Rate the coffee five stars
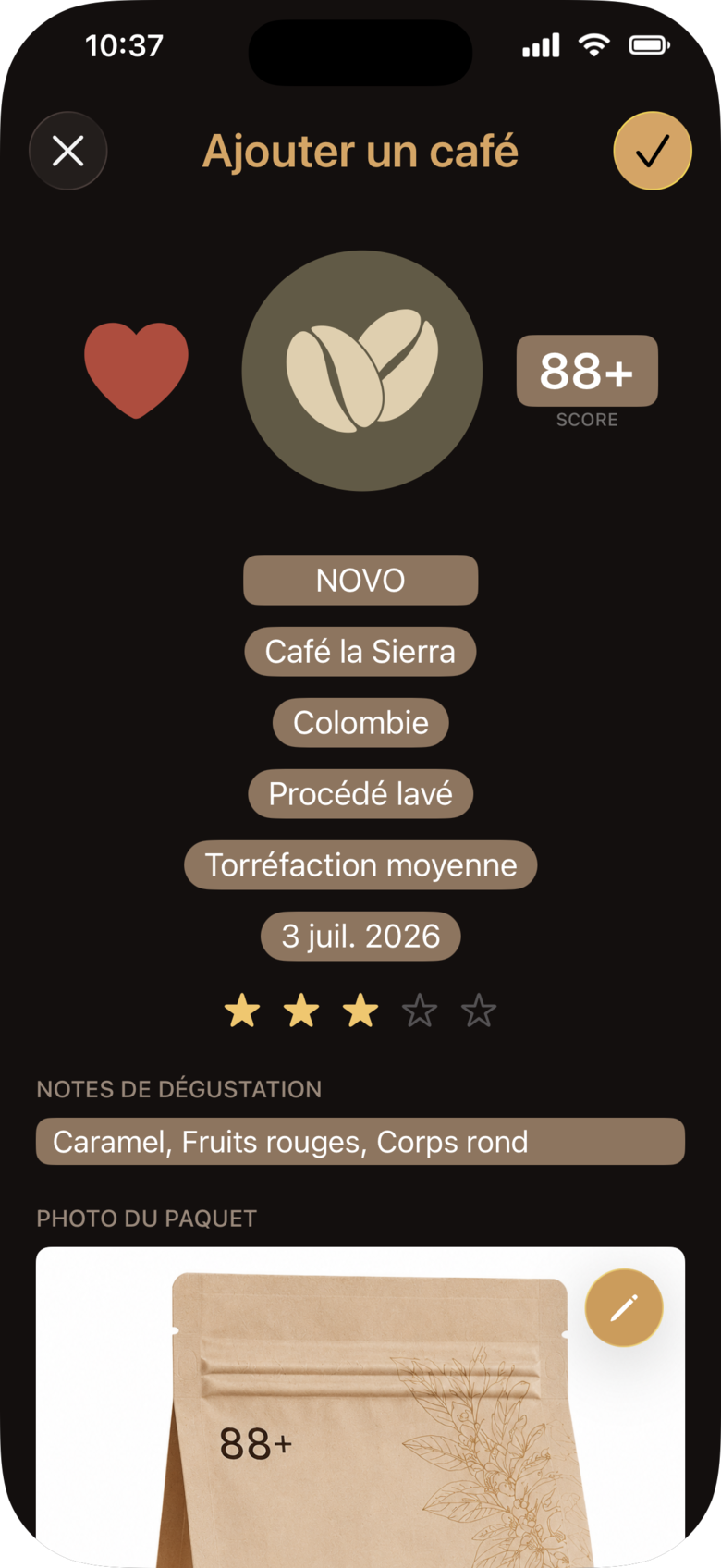 pos(479,1011)
